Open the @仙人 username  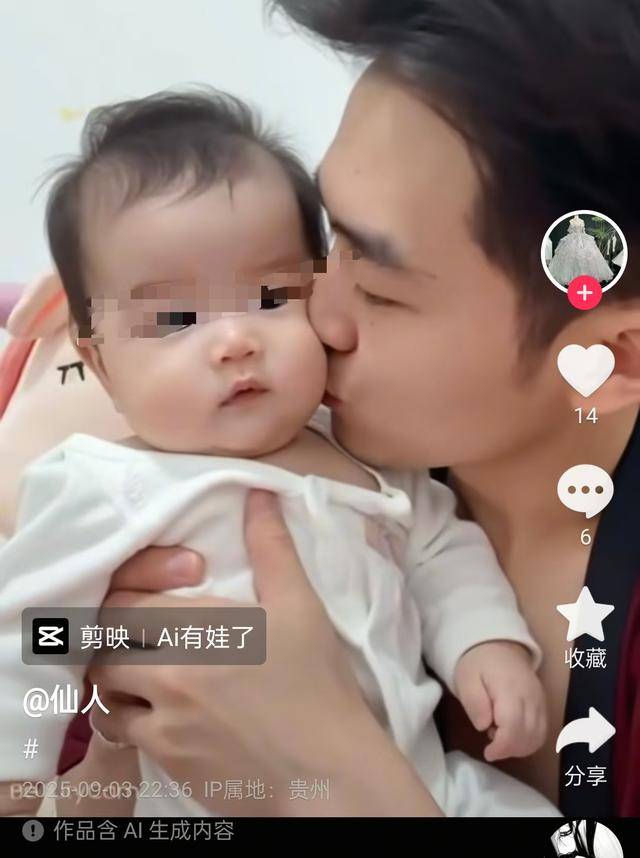66,700
